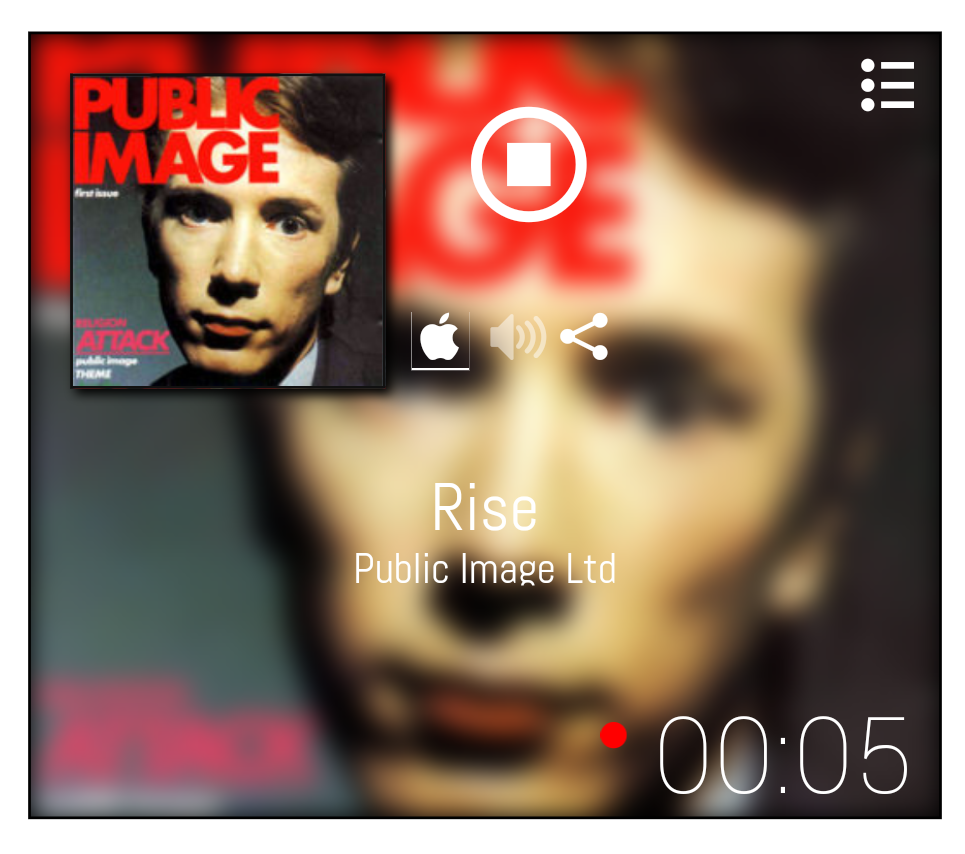Viewport: 965px width, 854px height.
Task: Open the history list menu
Action: tap(887, 85)
